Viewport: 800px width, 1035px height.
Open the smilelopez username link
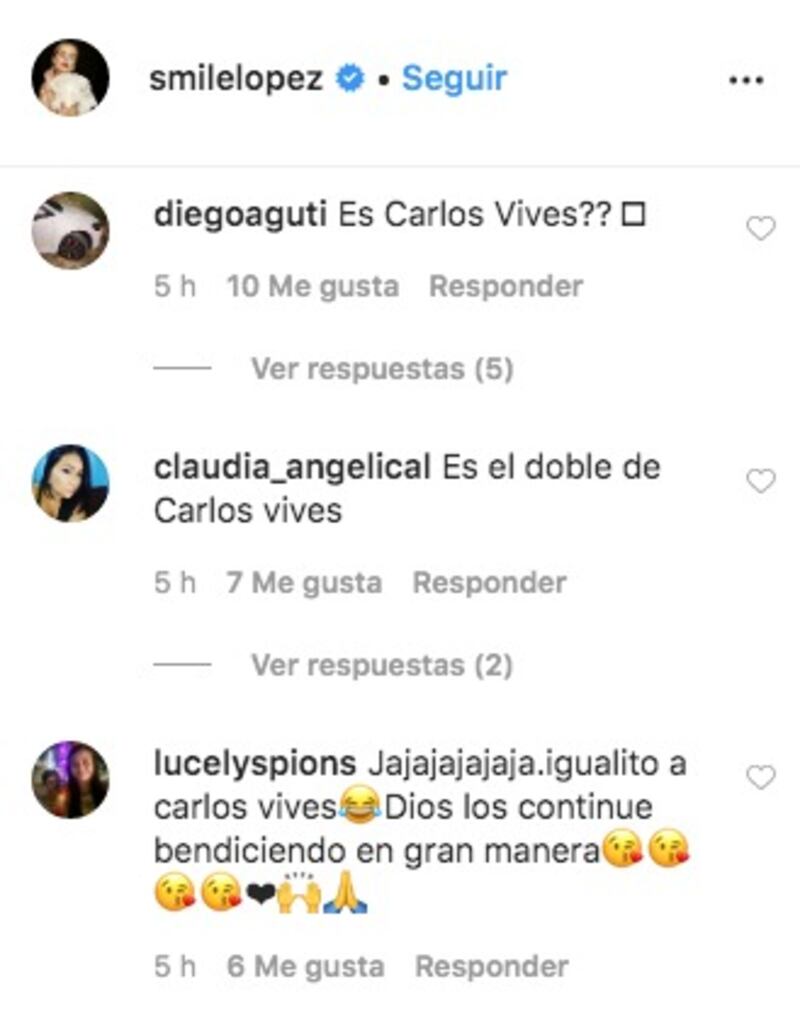pyautogui.click(x=236, y=79)
